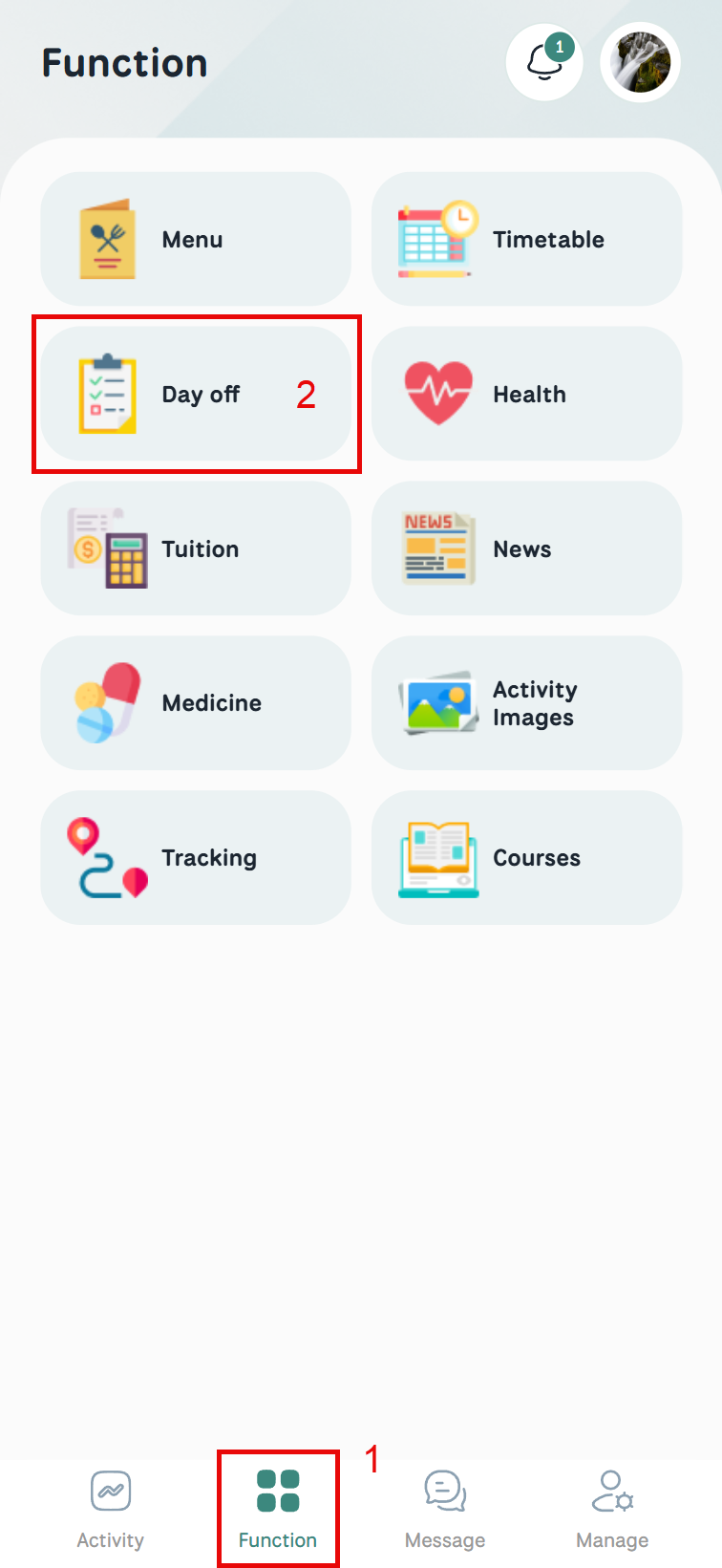Open the Tracking card

click(196, 858)
